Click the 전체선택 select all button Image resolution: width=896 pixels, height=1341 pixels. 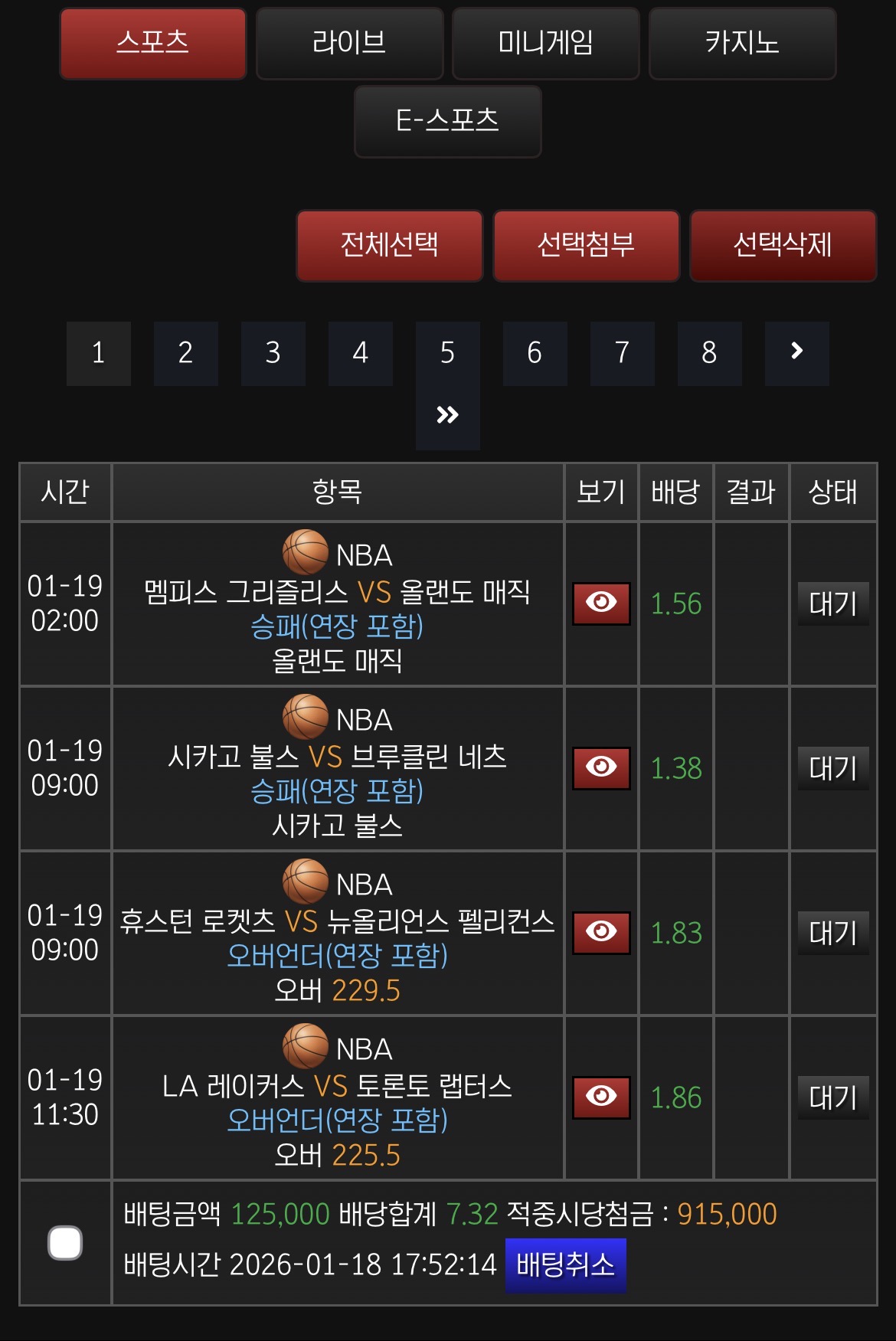389,246
